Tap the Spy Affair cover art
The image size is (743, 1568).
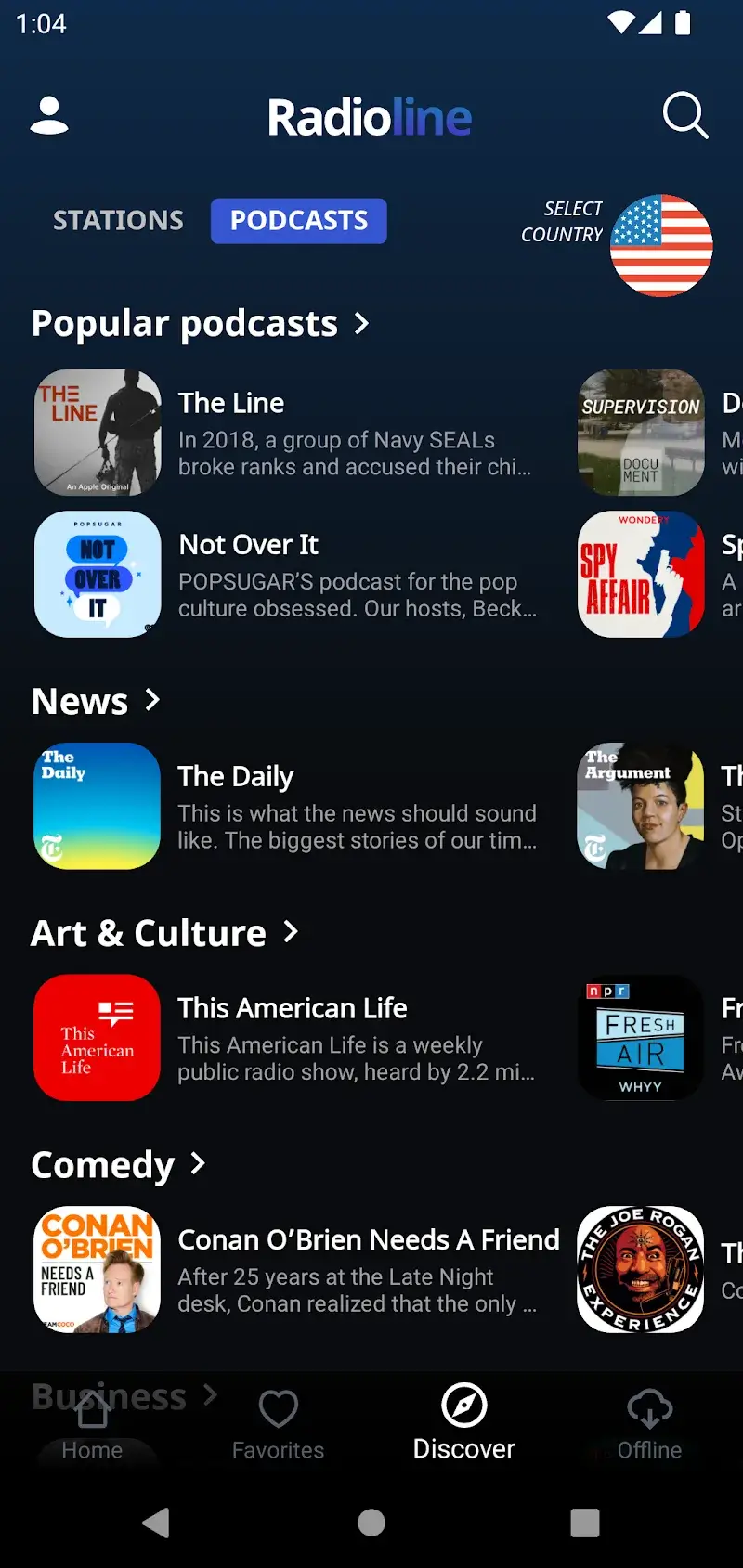tap(640, 575)
